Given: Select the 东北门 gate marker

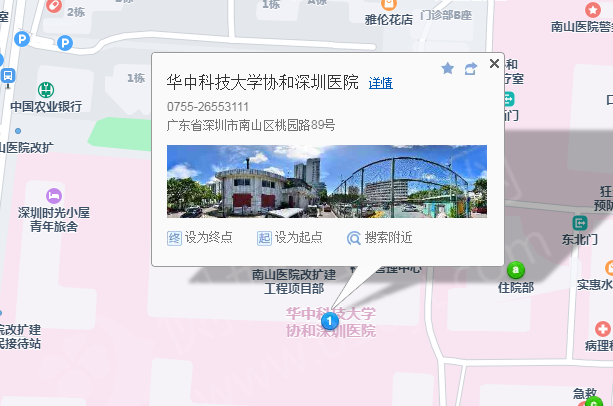Looking at the screenshot, I should (580, 222).
